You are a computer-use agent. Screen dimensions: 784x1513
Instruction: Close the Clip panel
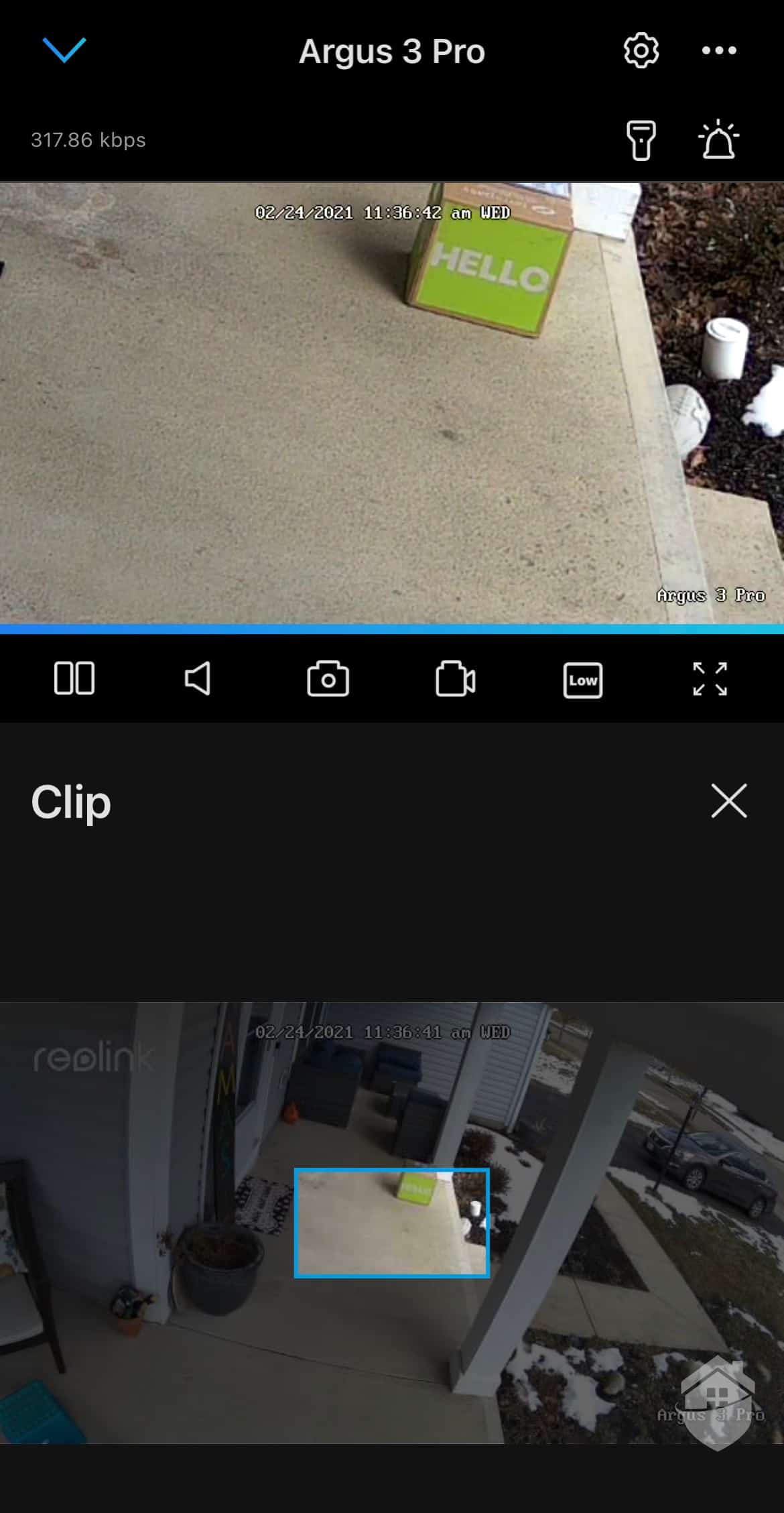click(x=728, y=800)
